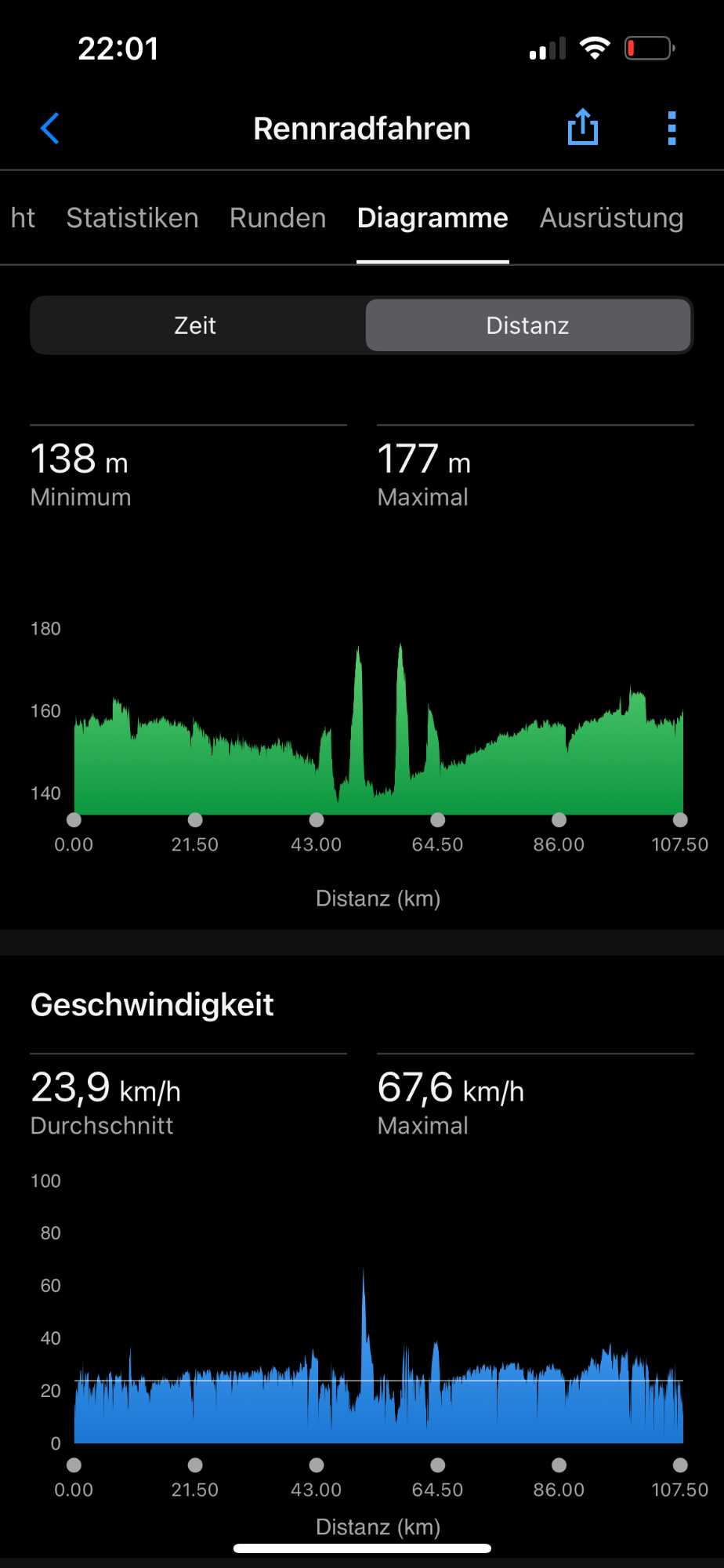Select the Diagramme tab
Viewport: 724px width, 1568px height.
[x=433, y=218]
